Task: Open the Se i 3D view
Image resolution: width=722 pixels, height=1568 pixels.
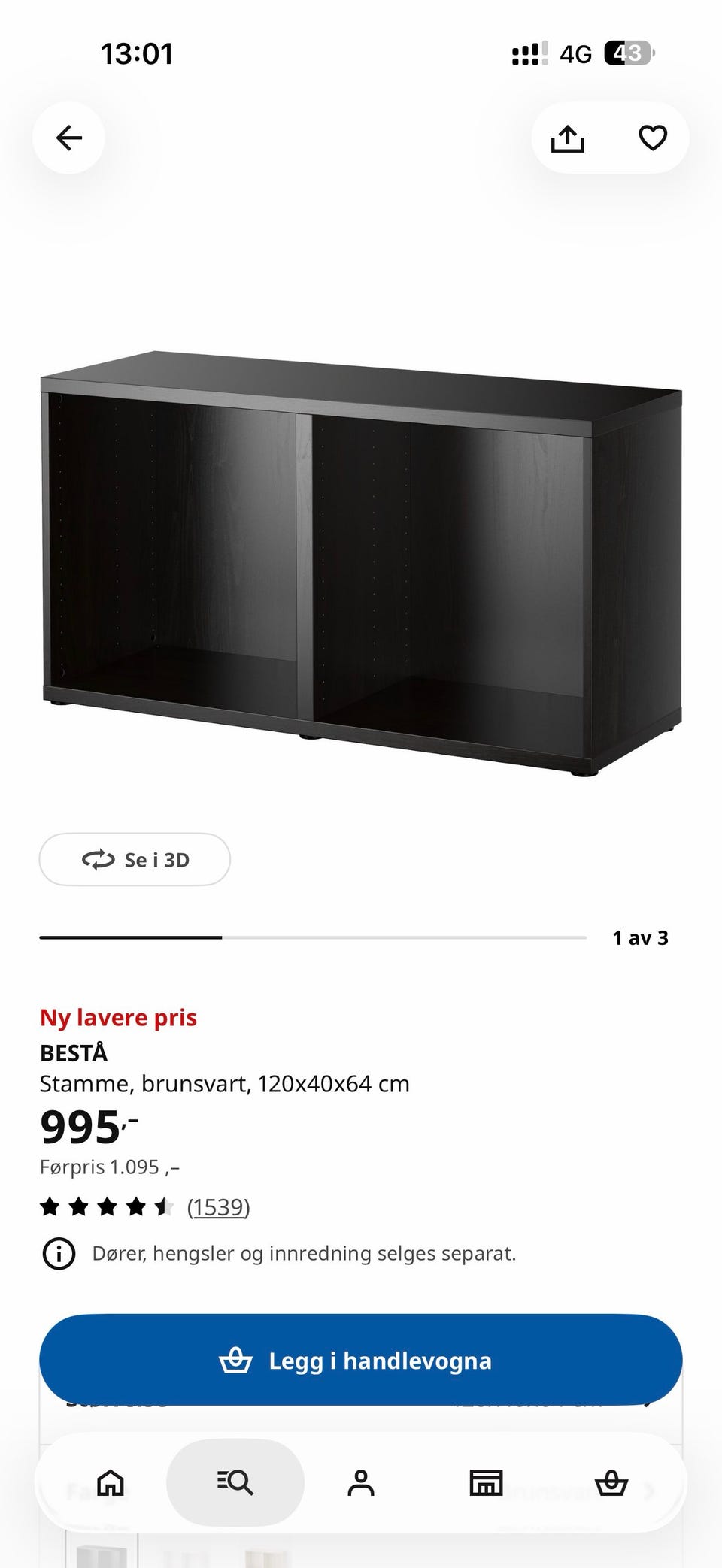Action: click(135, 859)
